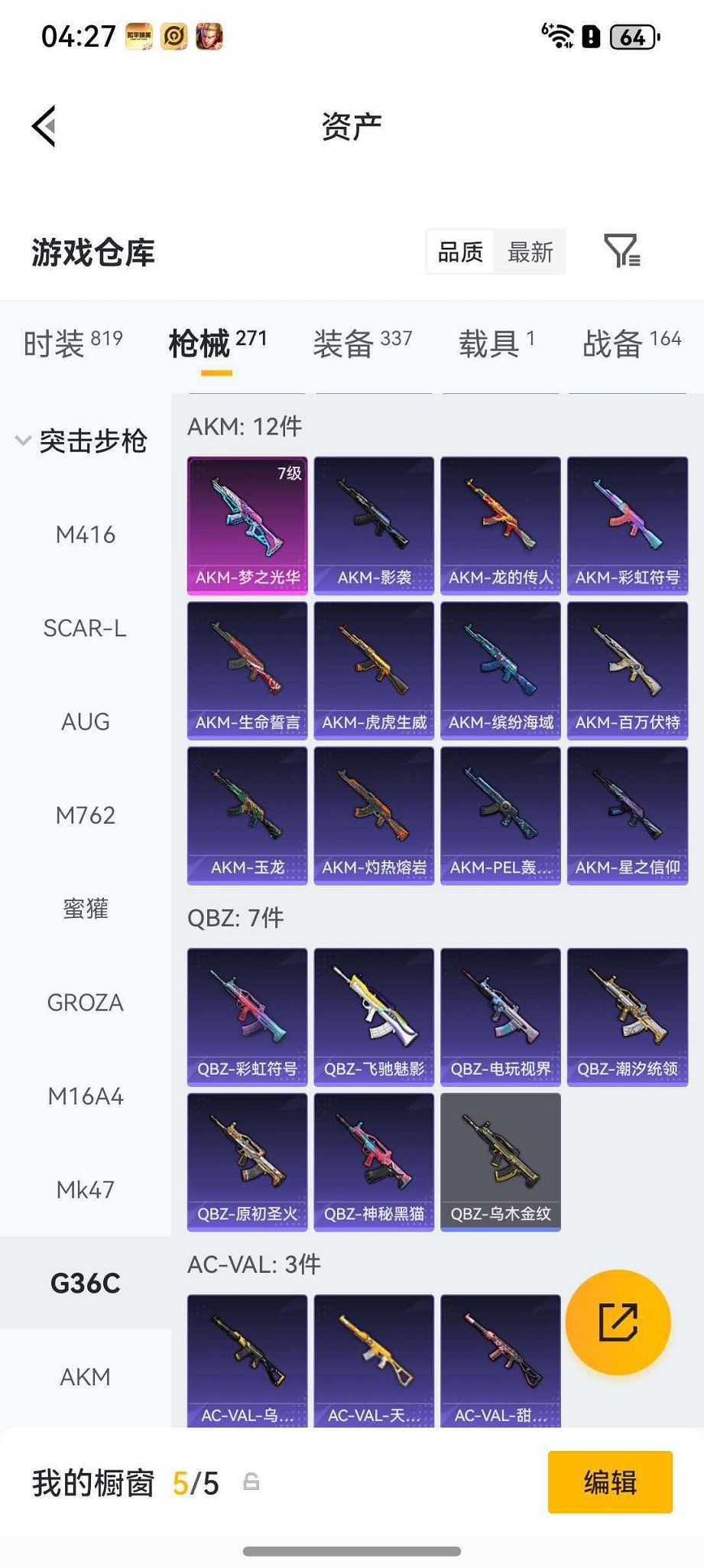
Task: Sort the warehouse by 最新
Action: pyautogui.click(x=530, y=252)
